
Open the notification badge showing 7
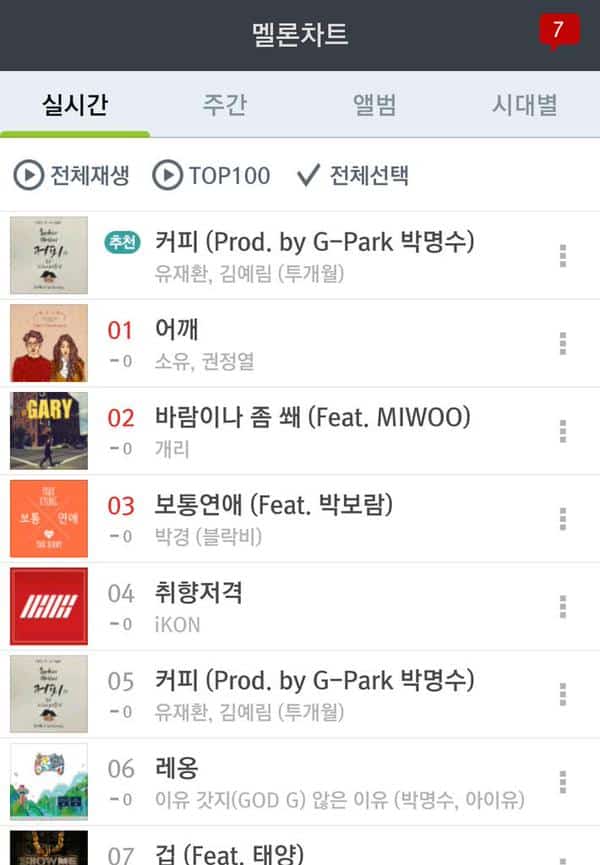tap(558, 31)
